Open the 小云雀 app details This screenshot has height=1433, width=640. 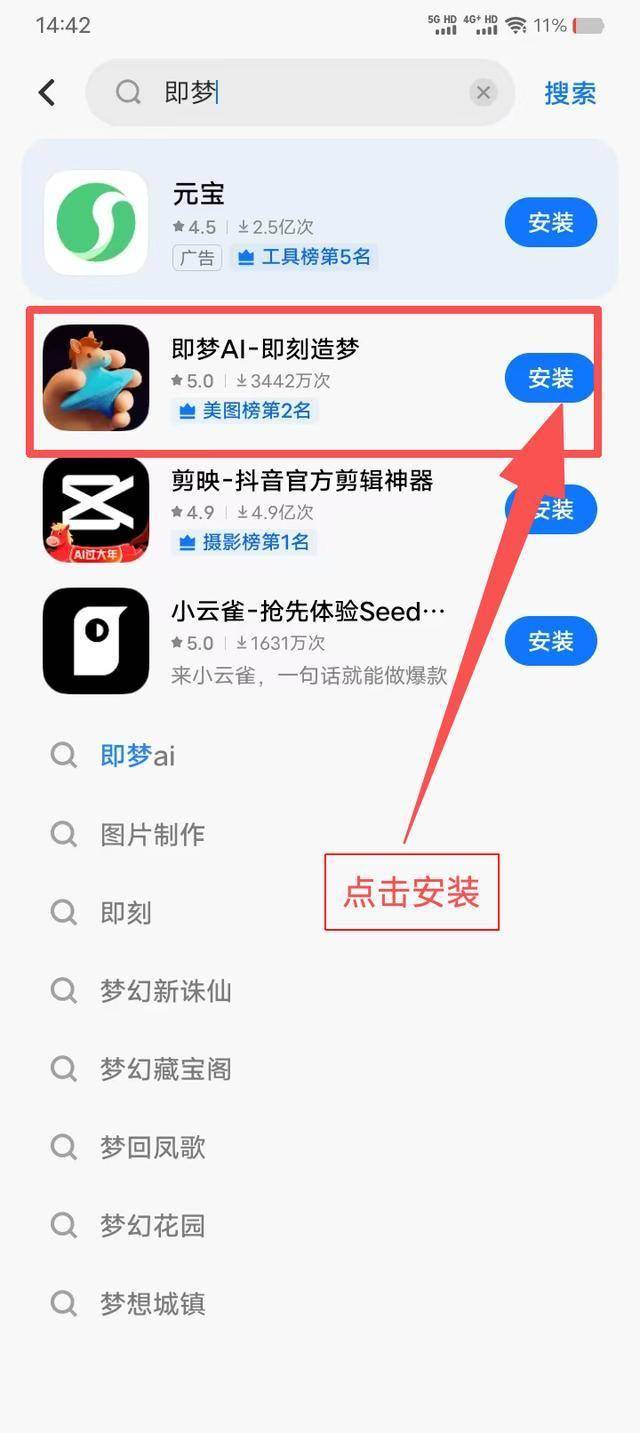pyautogui.click(x=270, y=641)
